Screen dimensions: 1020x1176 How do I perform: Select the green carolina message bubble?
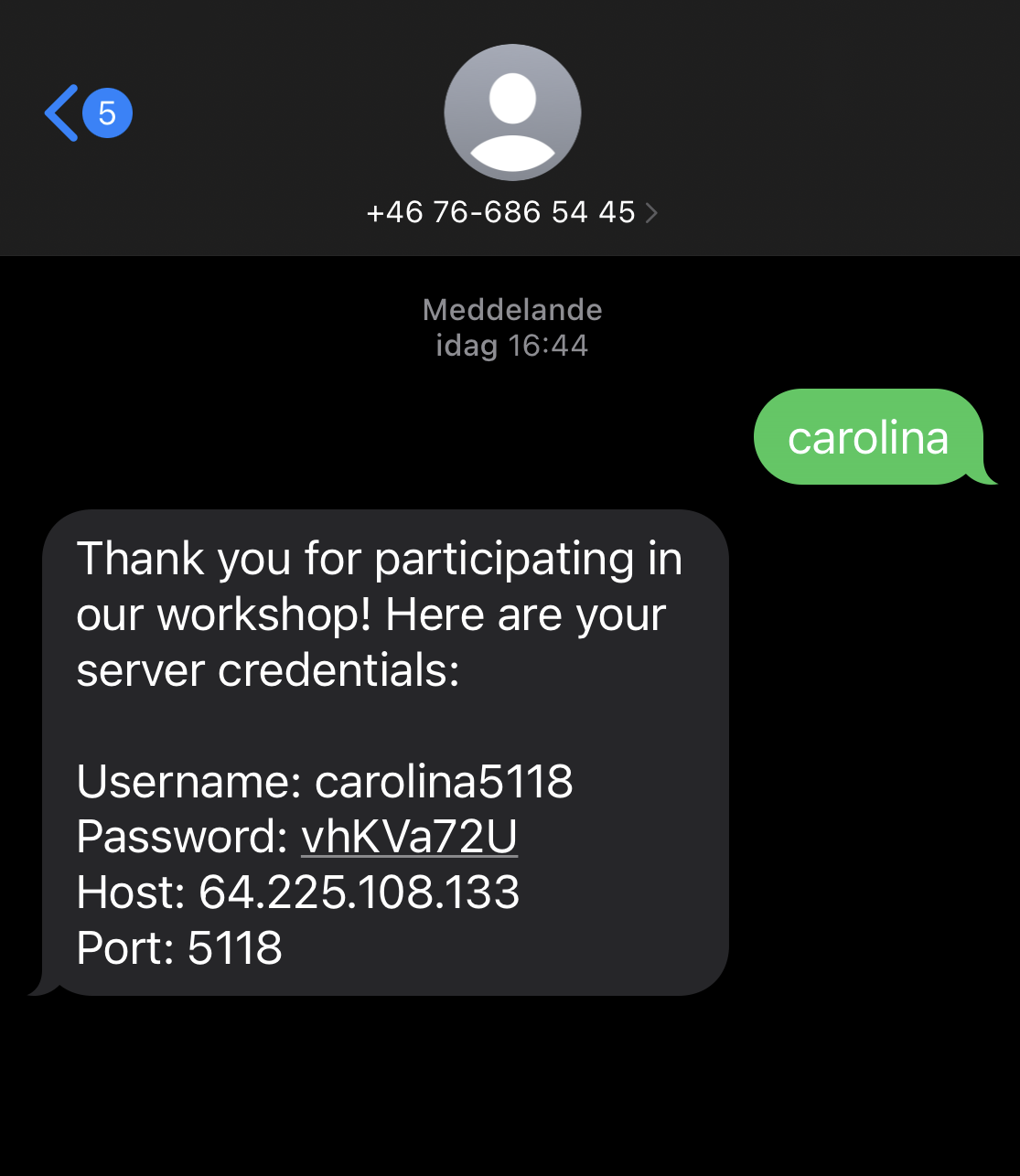click(867, 437)
